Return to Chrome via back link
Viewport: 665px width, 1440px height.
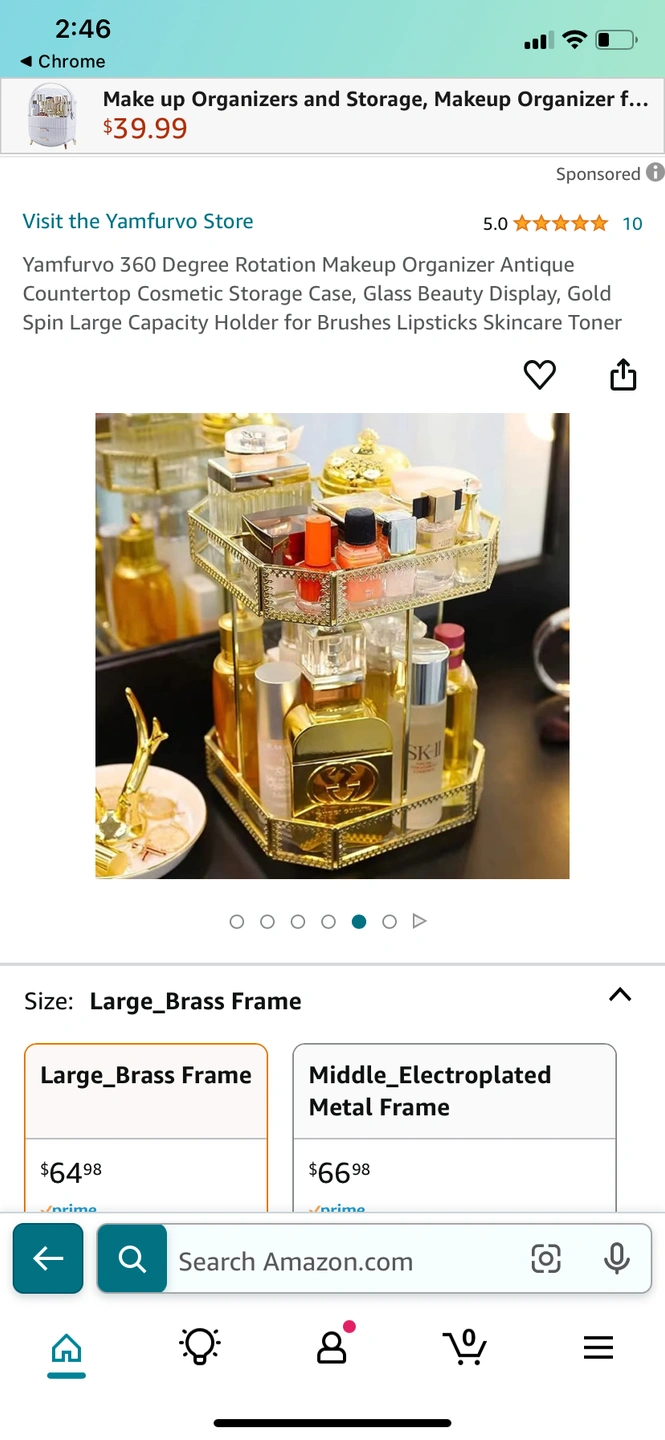coord(62,61)
